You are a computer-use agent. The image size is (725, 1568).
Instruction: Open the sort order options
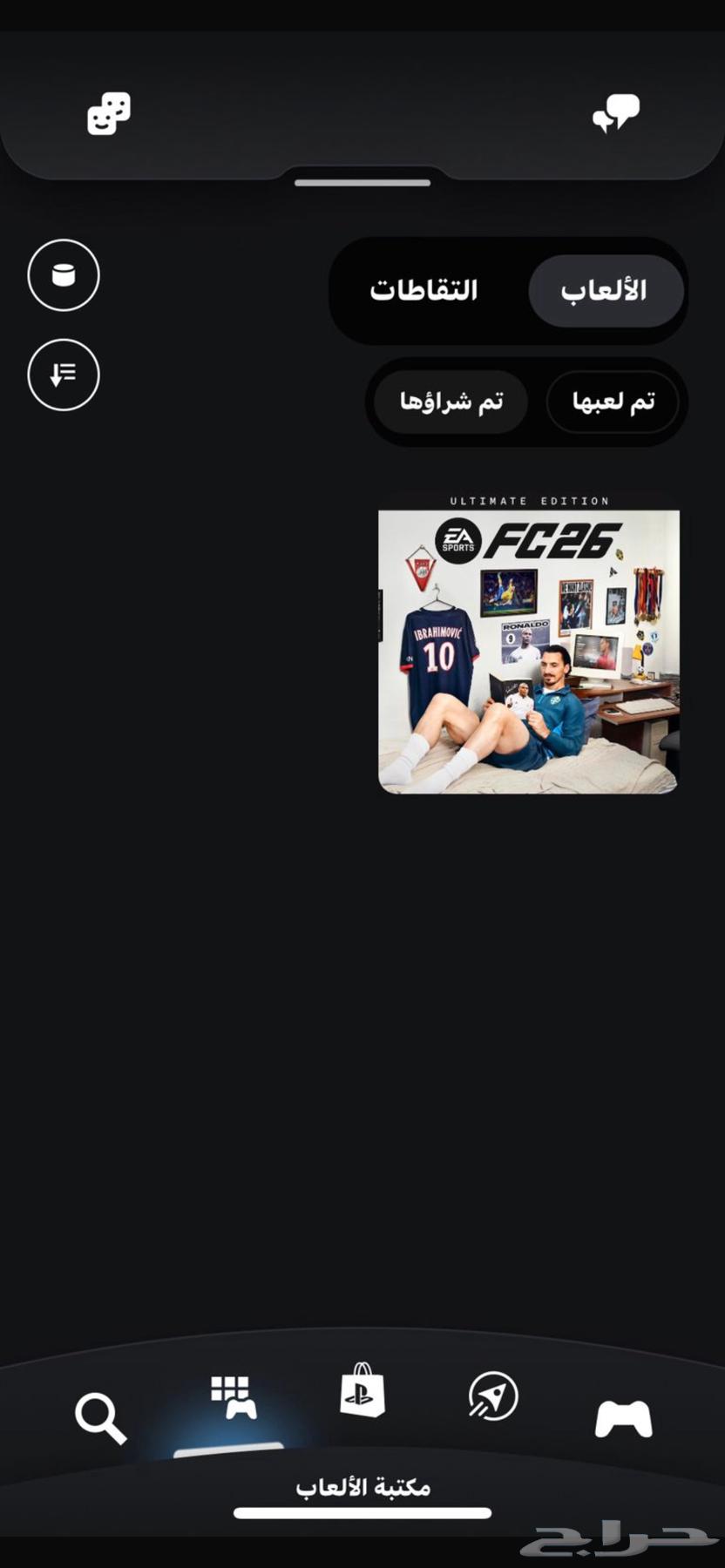pyautogui.click(x=64, y=375)
